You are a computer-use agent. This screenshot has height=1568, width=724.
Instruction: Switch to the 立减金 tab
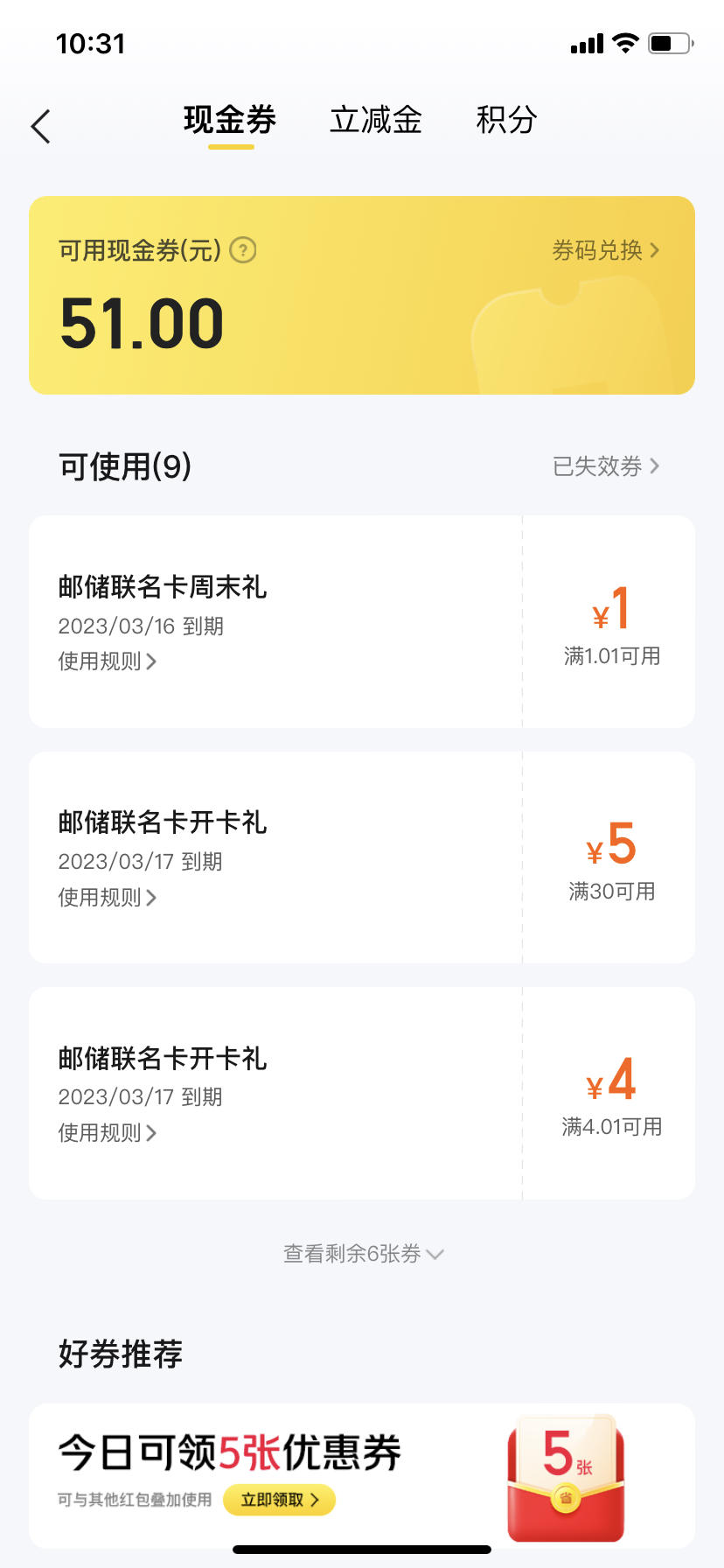[x=375, y=120]
